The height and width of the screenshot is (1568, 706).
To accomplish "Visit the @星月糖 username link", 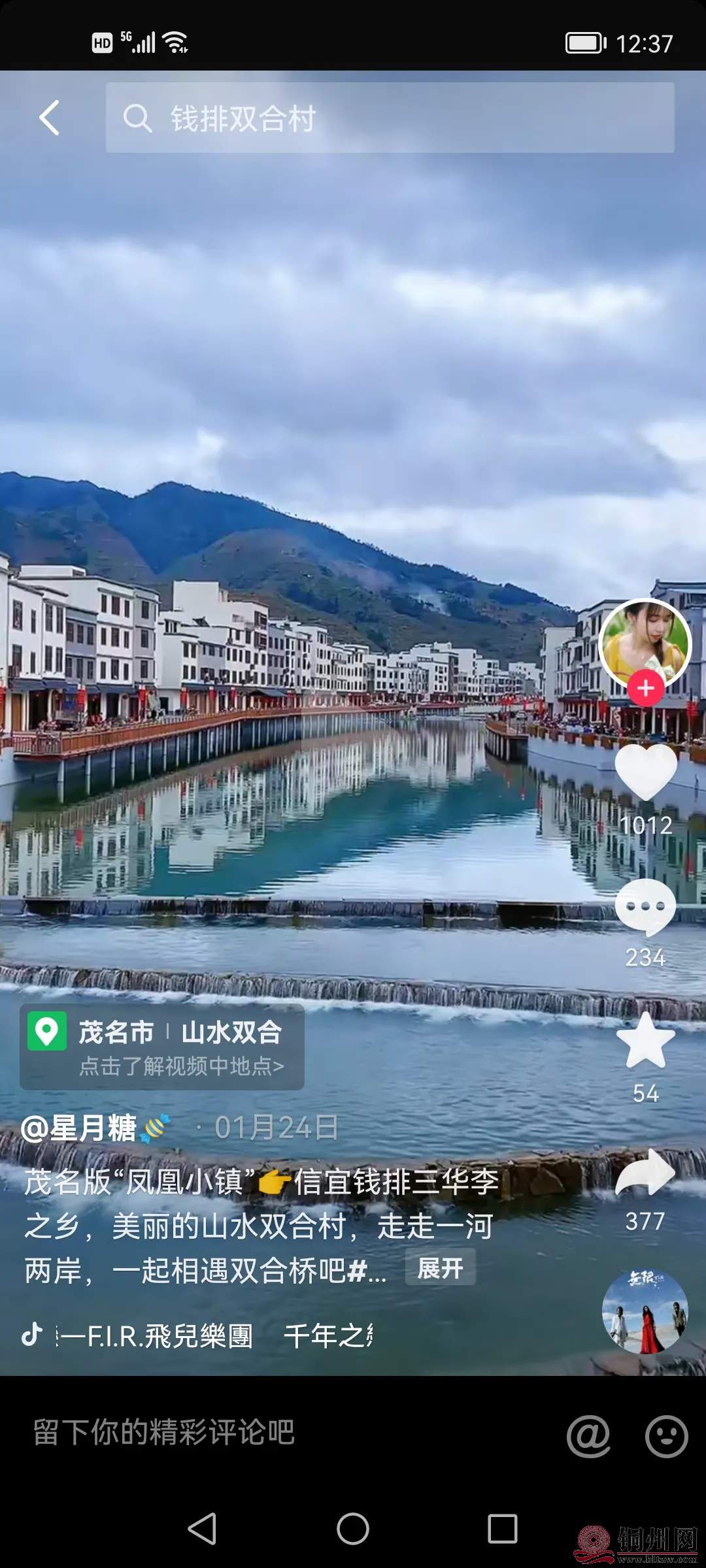I will click(80, 1128).
